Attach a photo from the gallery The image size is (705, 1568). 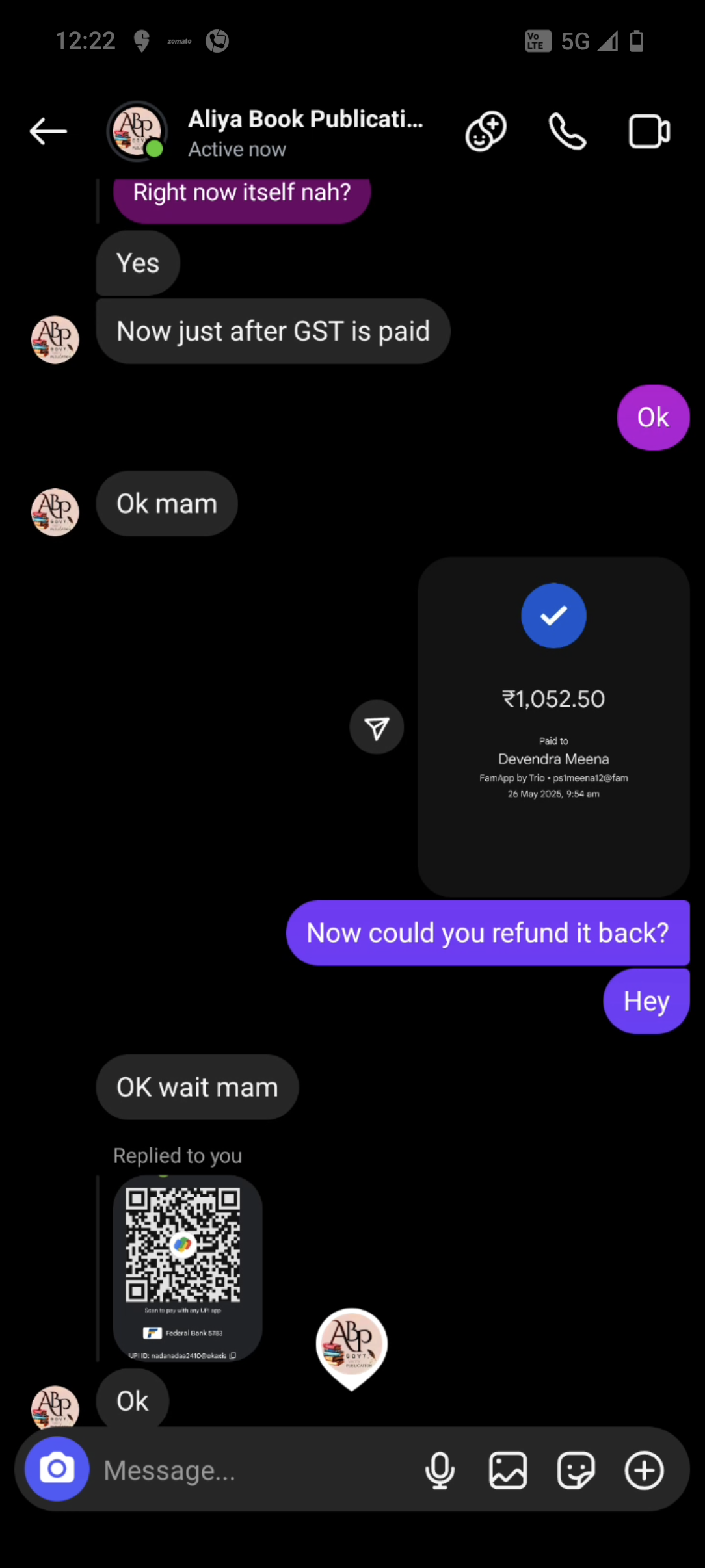click(x=508, y=1470)
